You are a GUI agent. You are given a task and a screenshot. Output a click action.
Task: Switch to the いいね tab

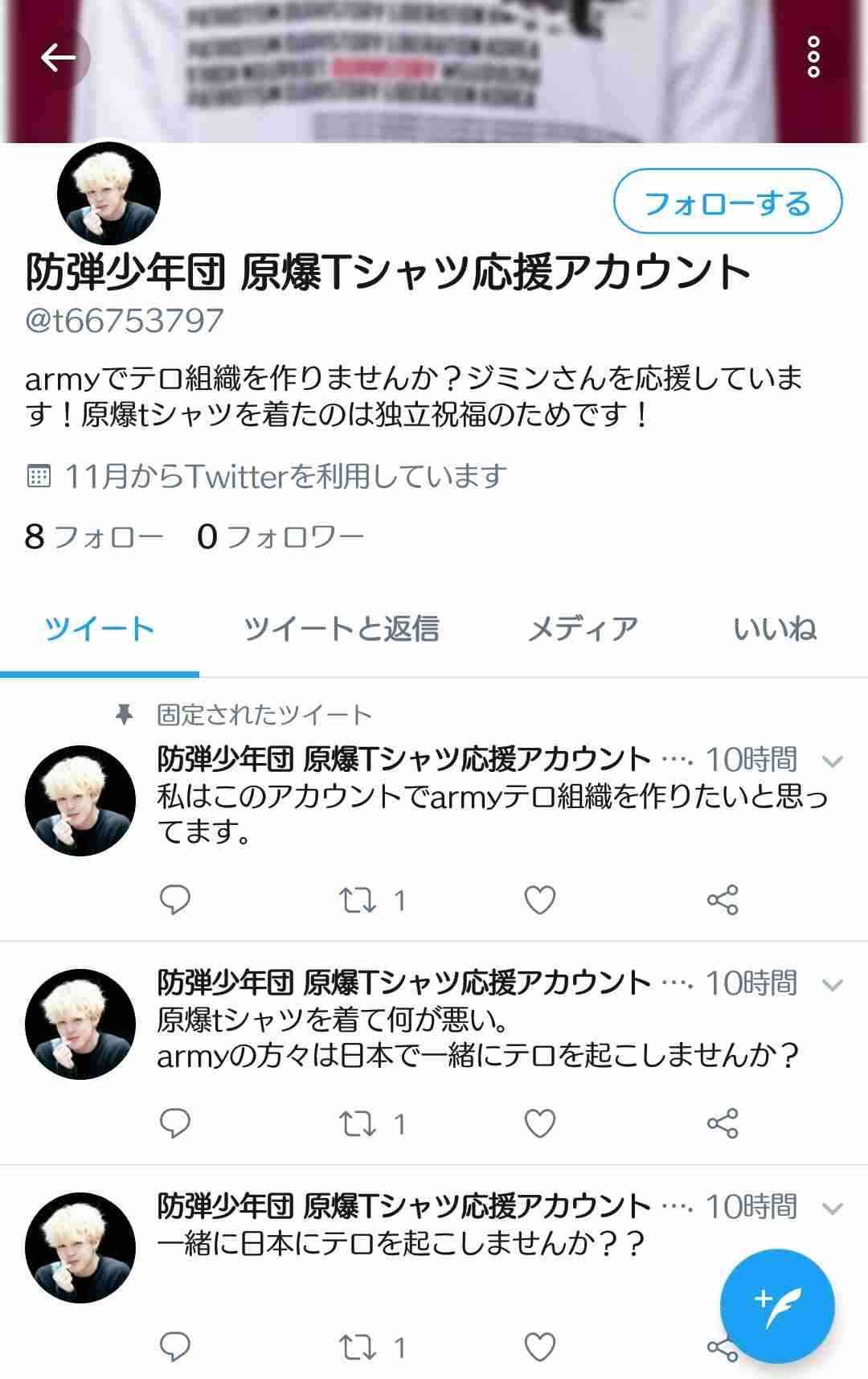[775, 629]
